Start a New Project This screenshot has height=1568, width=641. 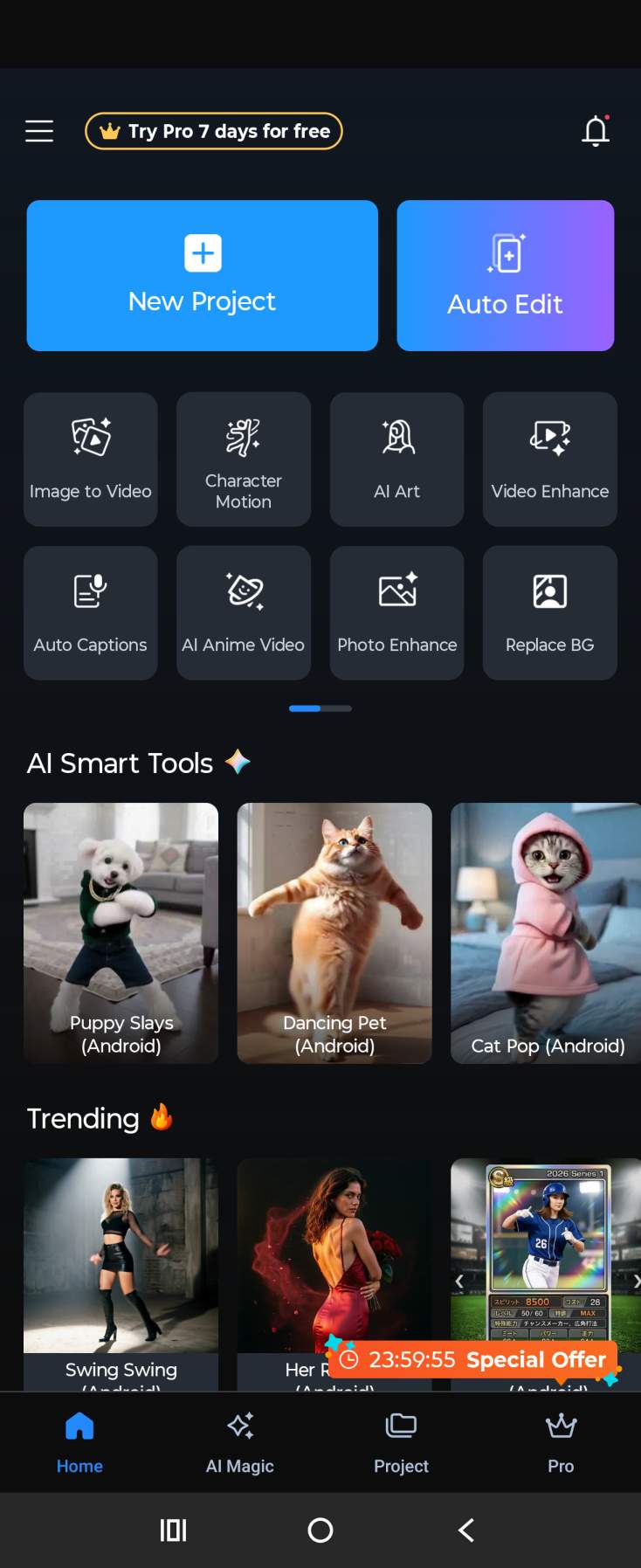tap(202, 275)
